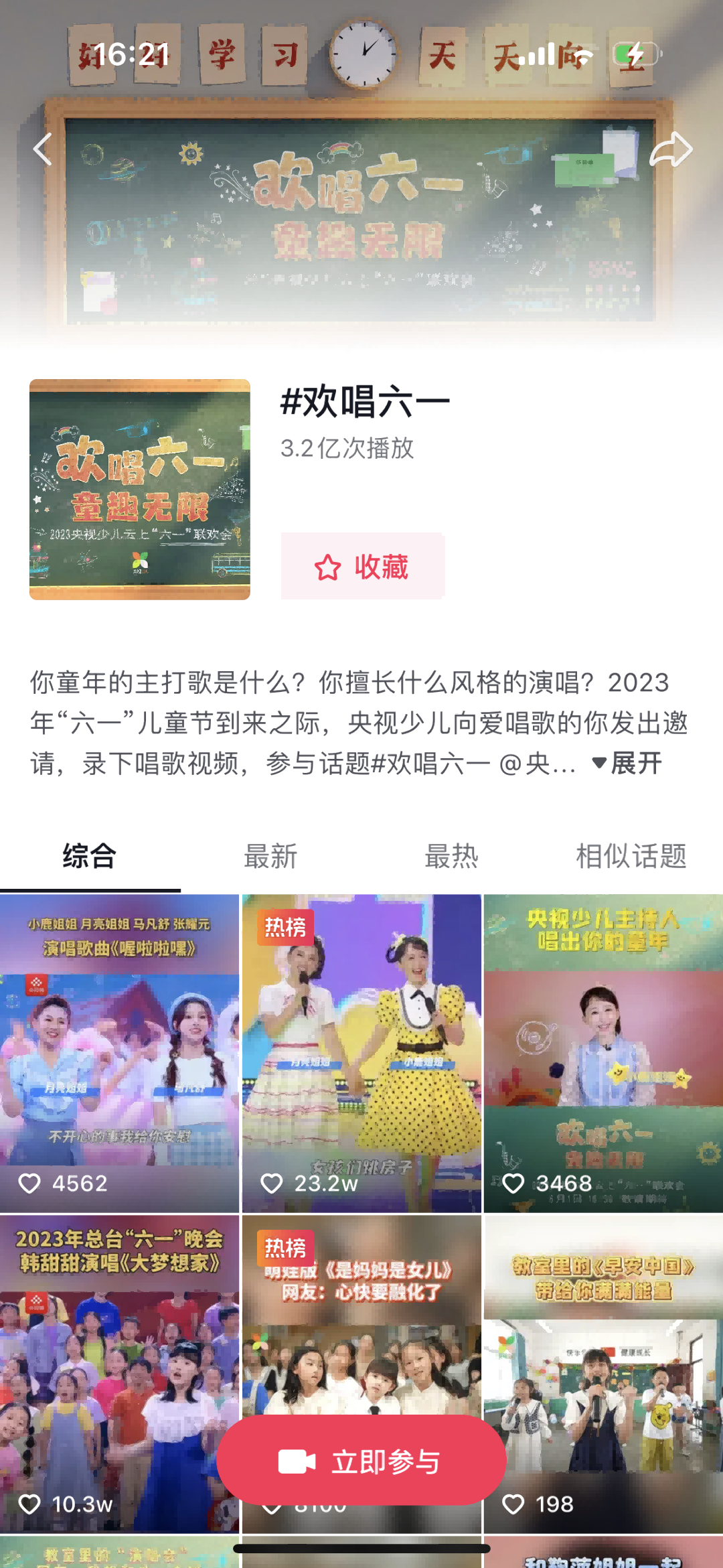Select the 综合 tab
The width and height of the screenshot is (723, 1568).
[90, 856]
